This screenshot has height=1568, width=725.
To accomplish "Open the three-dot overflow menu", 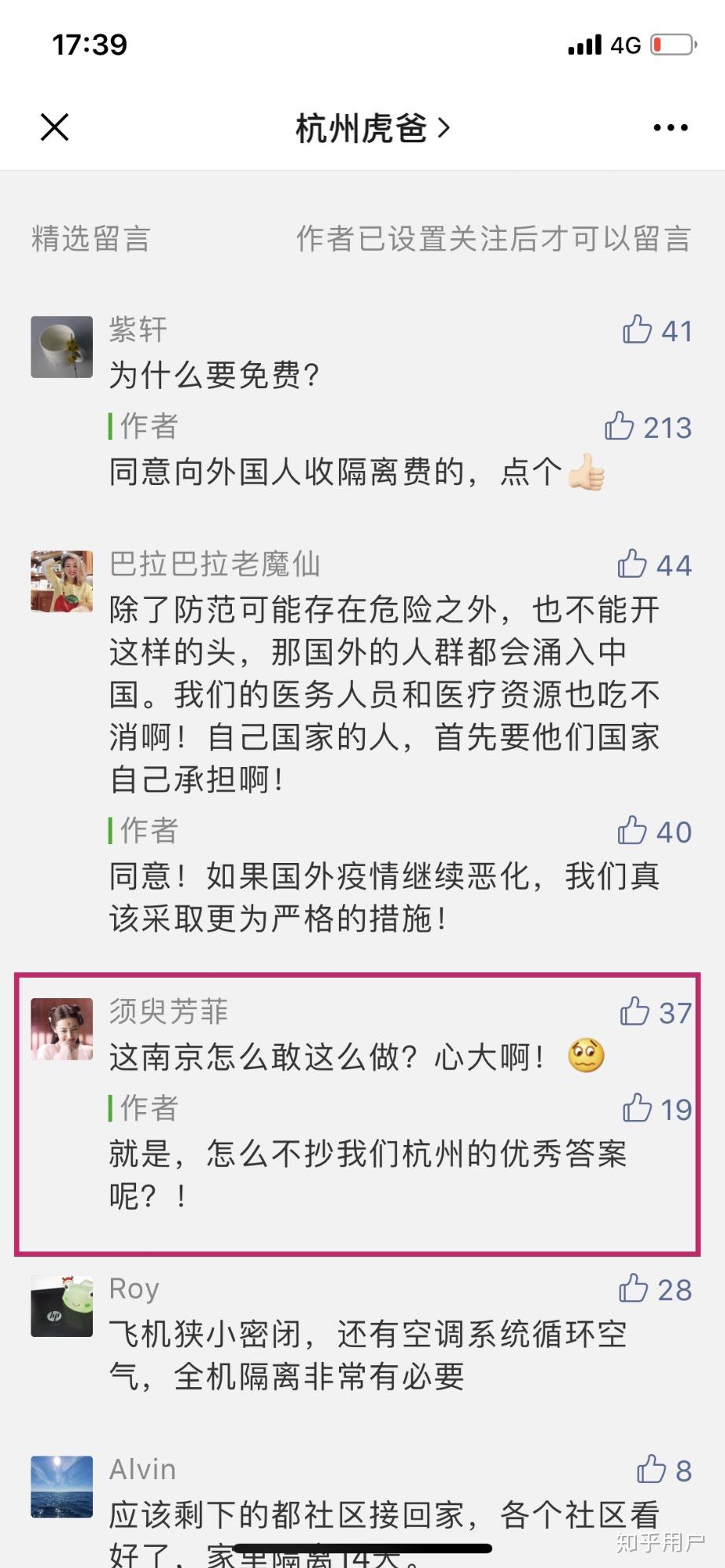I will [x=670, y=127].
